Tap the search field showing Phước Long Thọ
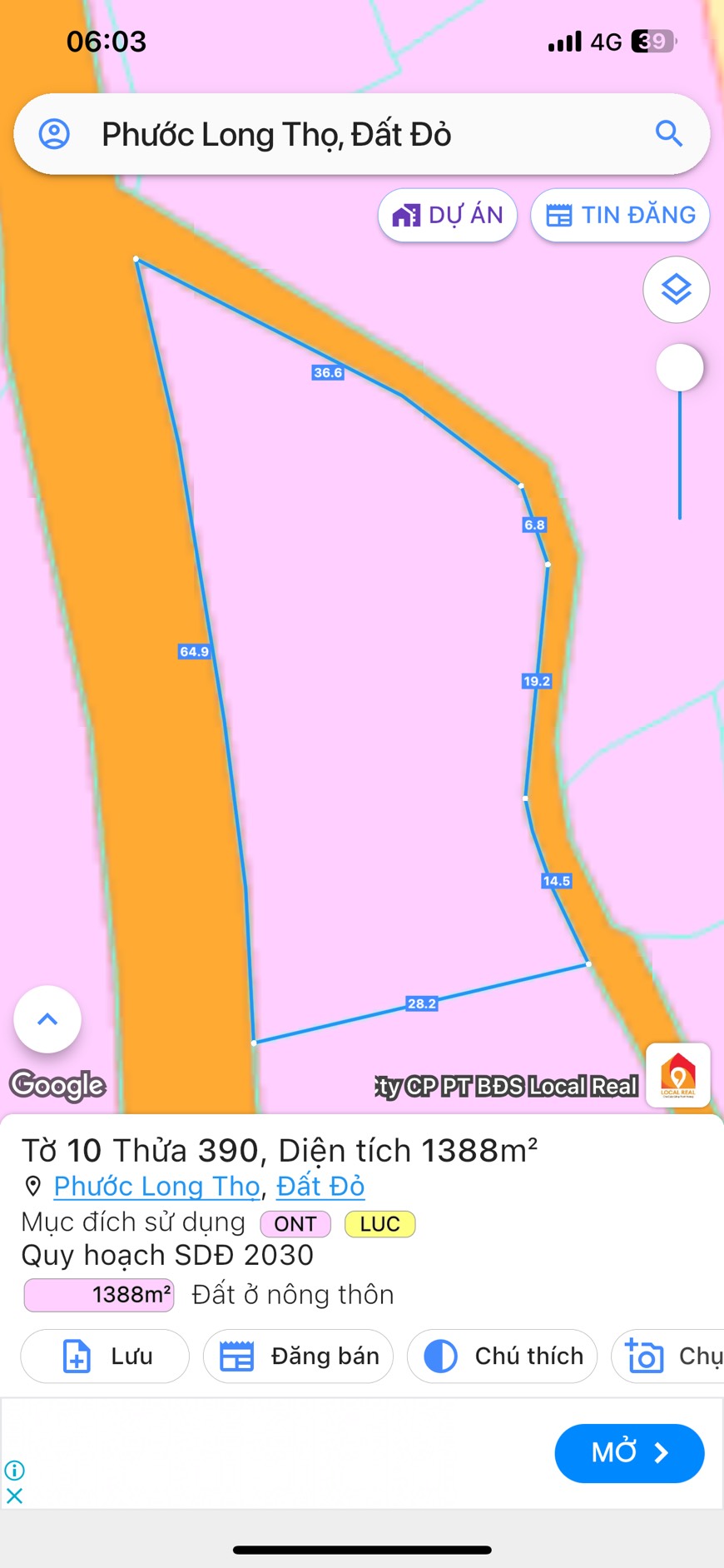Viewport: 724px width, 1568px height. tap(333, 134)
